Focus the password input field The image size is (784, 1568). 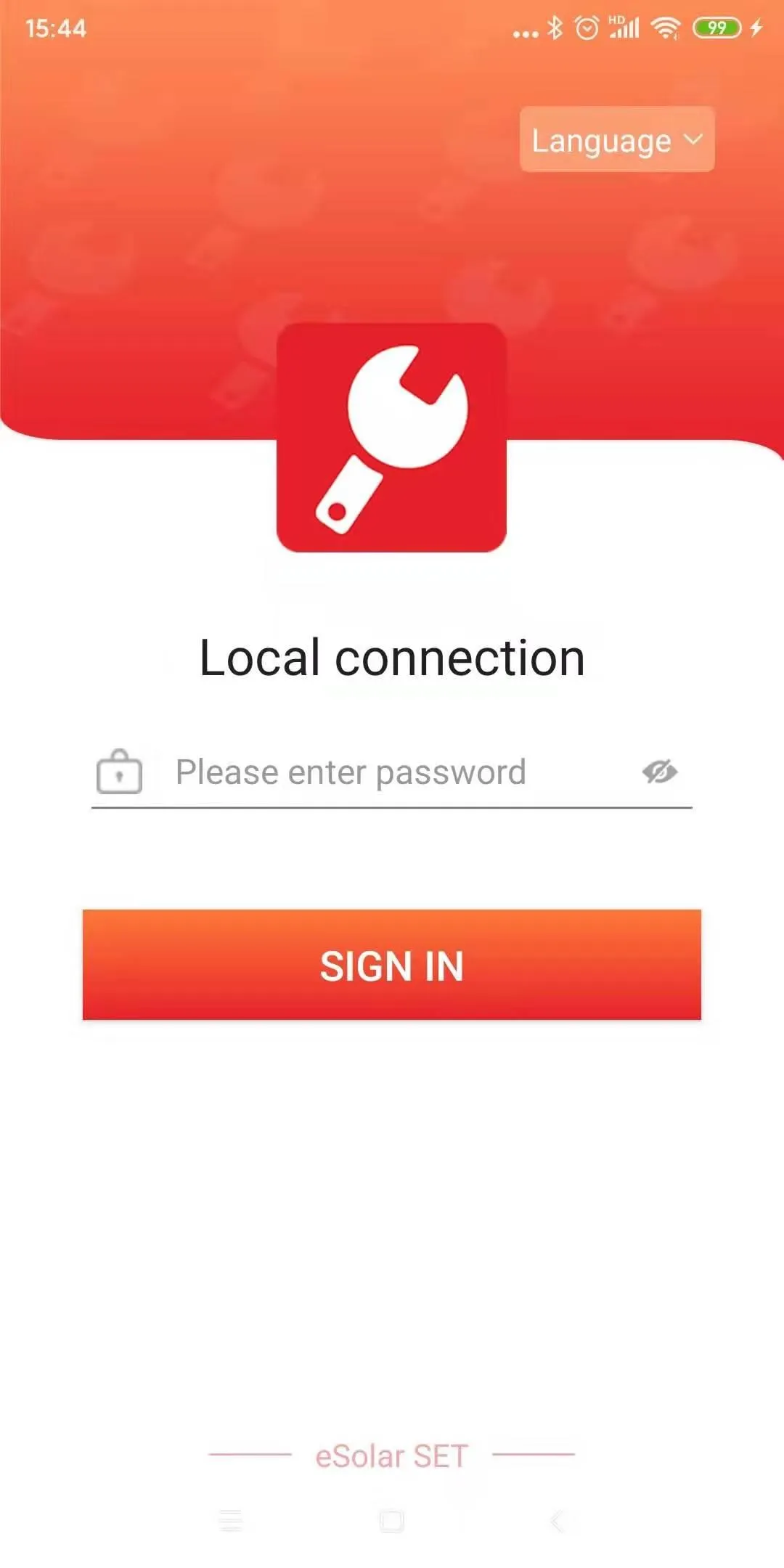392,772
